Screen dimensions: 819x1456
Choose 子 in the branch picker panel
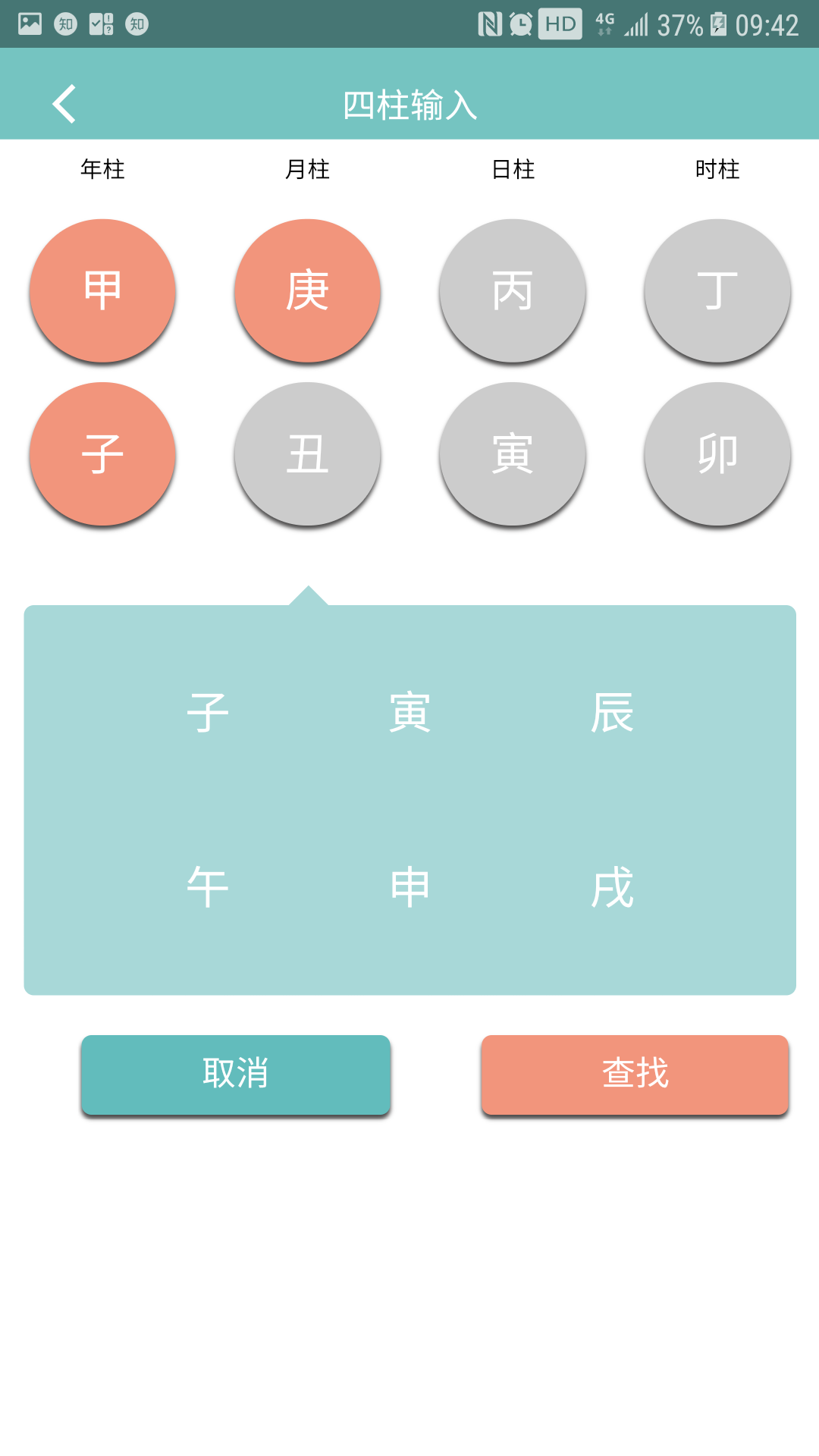pos(208,713)
